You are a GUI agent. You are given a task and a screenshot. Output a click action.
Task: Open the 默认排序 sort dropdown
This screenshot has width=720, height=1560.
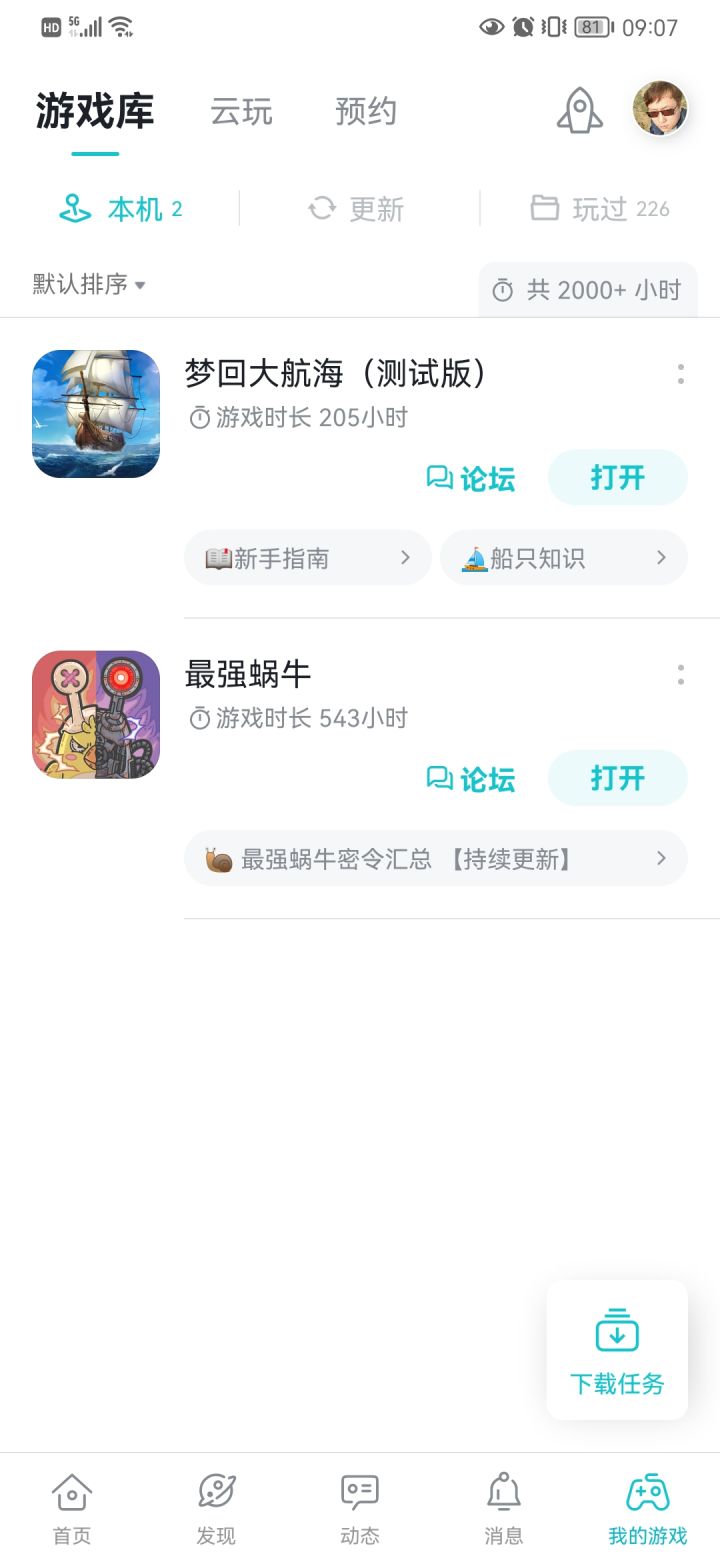click(x=90, y=285)
